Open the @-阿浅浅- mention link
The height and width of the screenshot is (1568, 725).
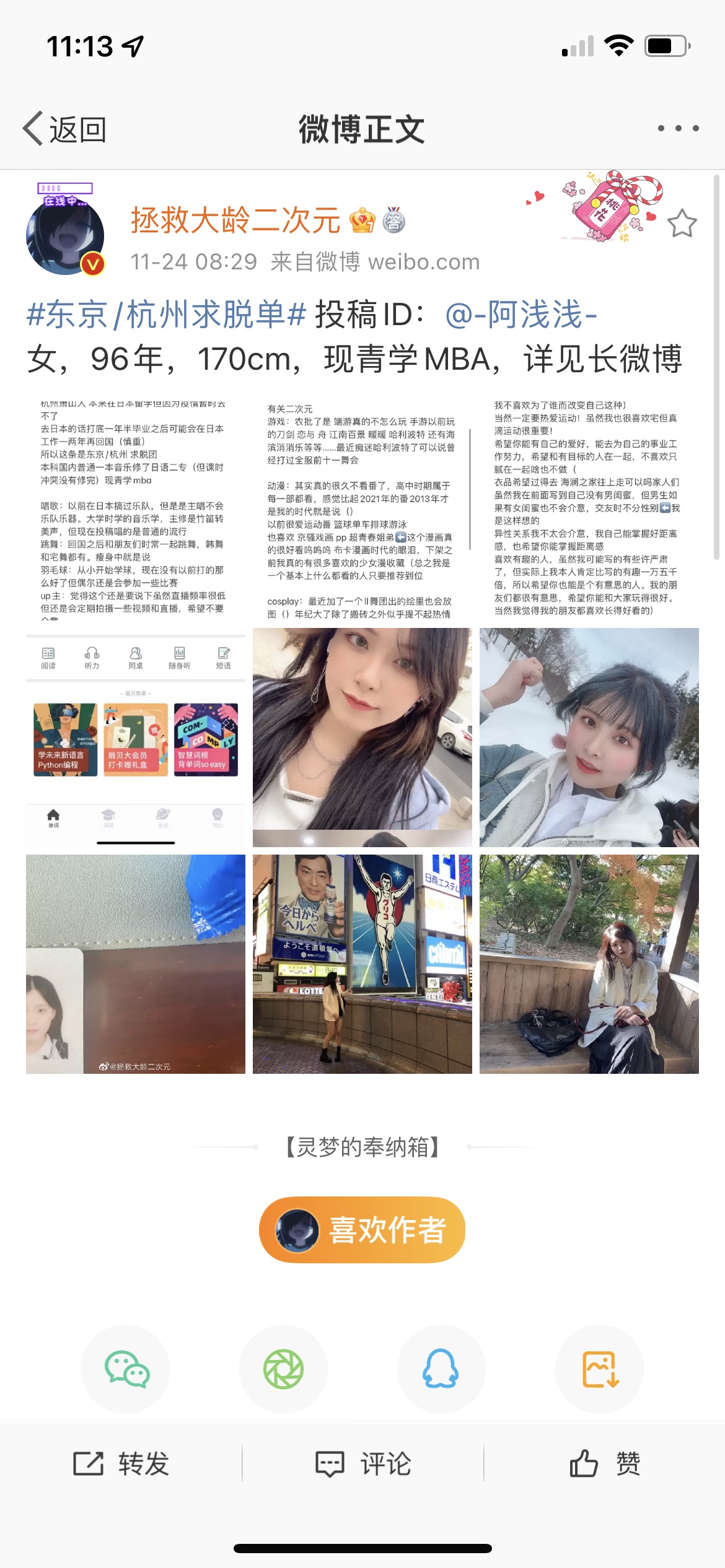point(521,315)
